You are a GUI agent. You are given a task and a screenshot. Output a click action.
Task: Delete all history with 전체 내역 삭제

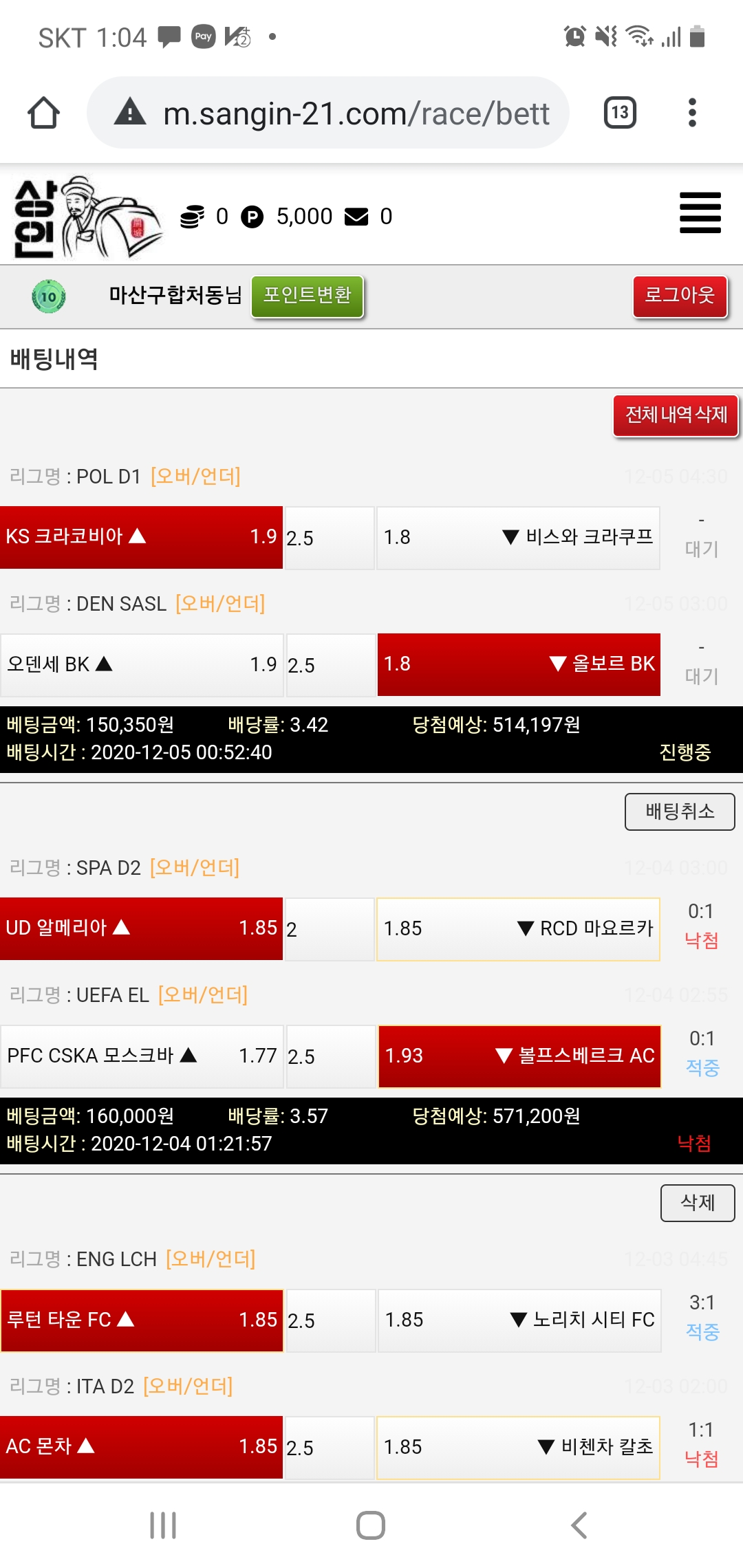click(676, 415)
